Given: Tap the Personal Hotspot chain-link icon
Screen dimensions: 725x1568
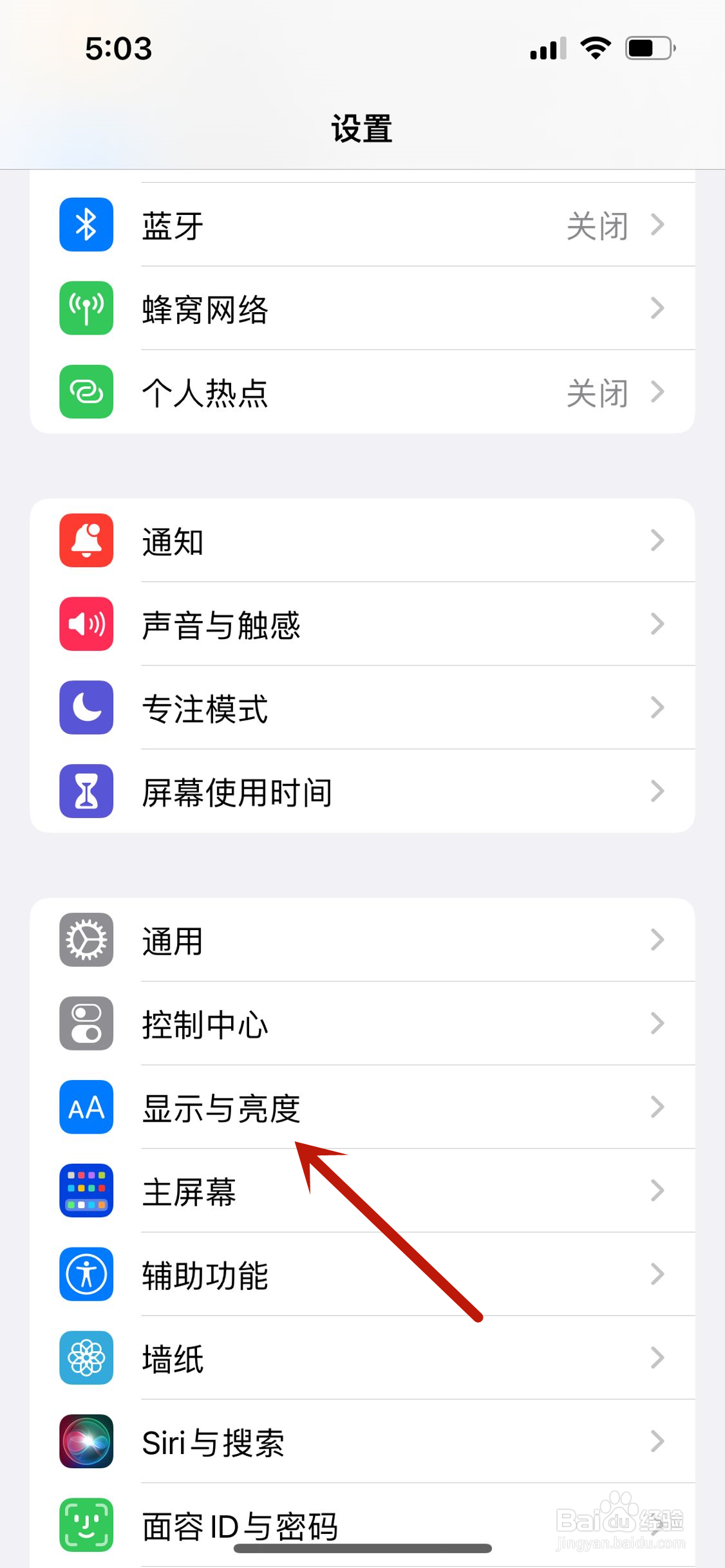Looking at the screenshot, I should pos(86,393).
